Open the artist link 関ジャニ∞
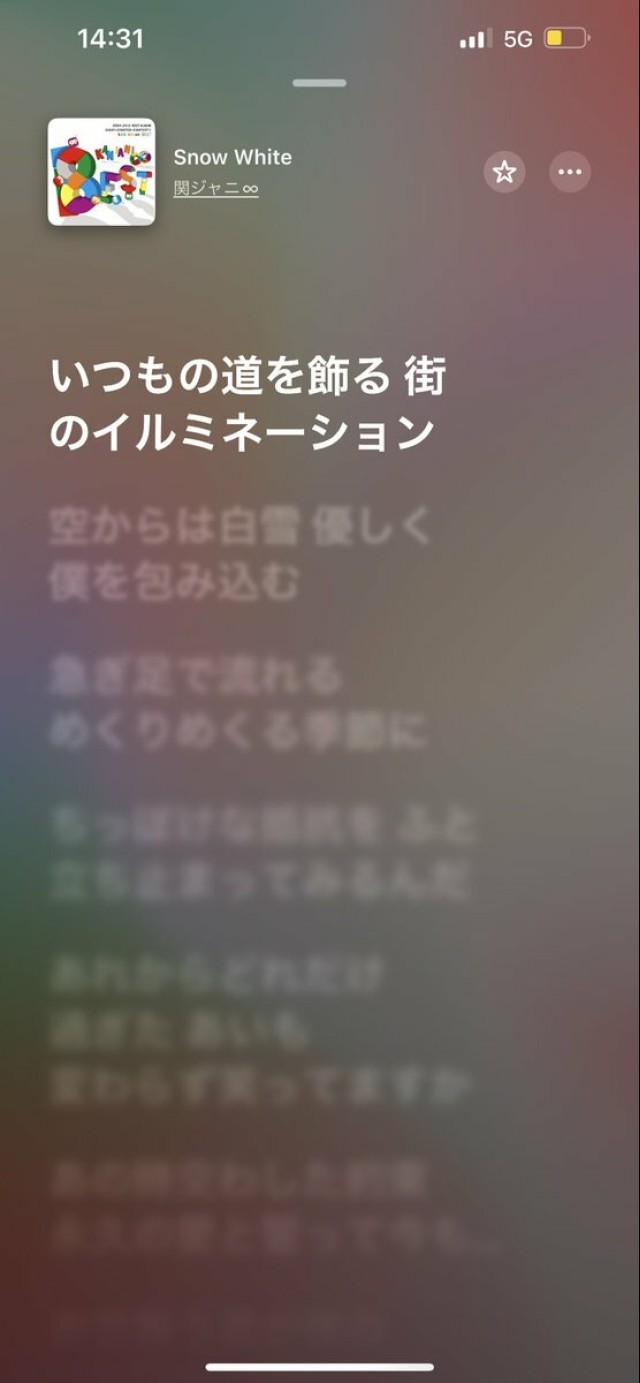640x1383 pixels. pos(216,188)
